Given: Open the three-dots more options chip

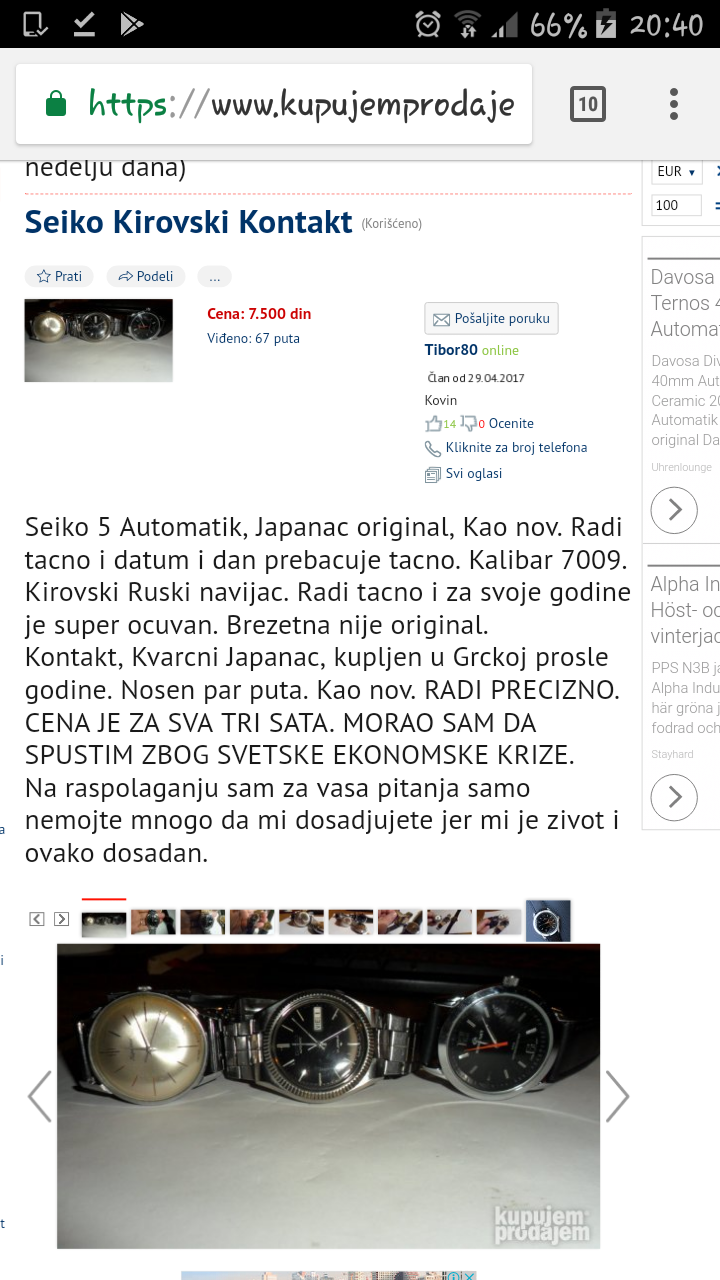Looking at the screenshot, I should click(x=214, y=276).
